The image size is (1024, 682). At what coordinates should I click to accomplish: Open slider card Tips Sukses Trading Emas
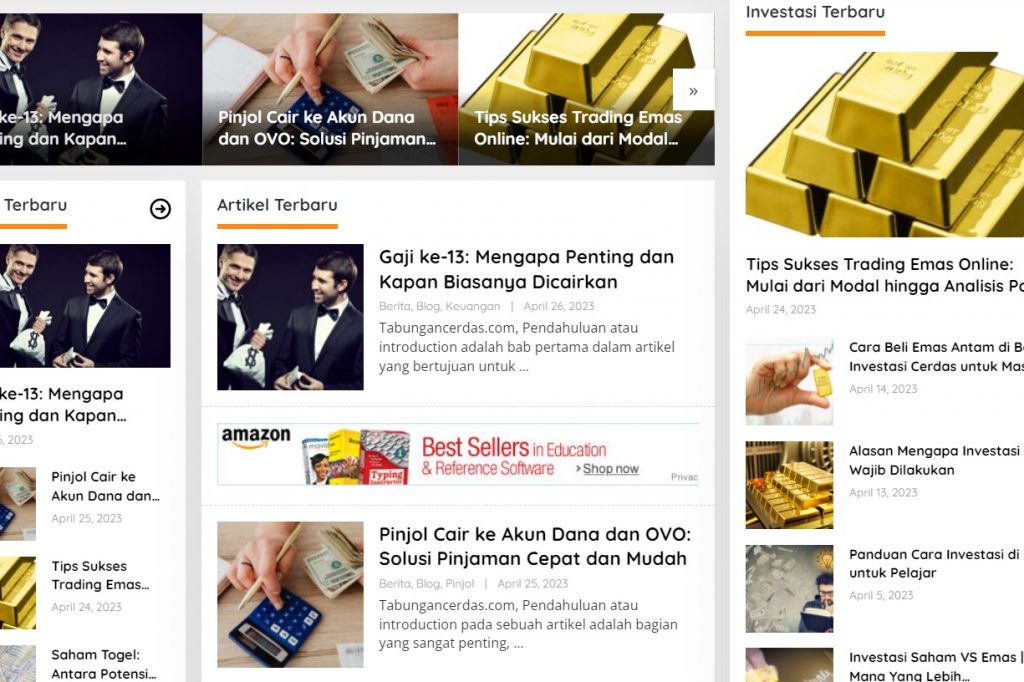pos(577,128)
